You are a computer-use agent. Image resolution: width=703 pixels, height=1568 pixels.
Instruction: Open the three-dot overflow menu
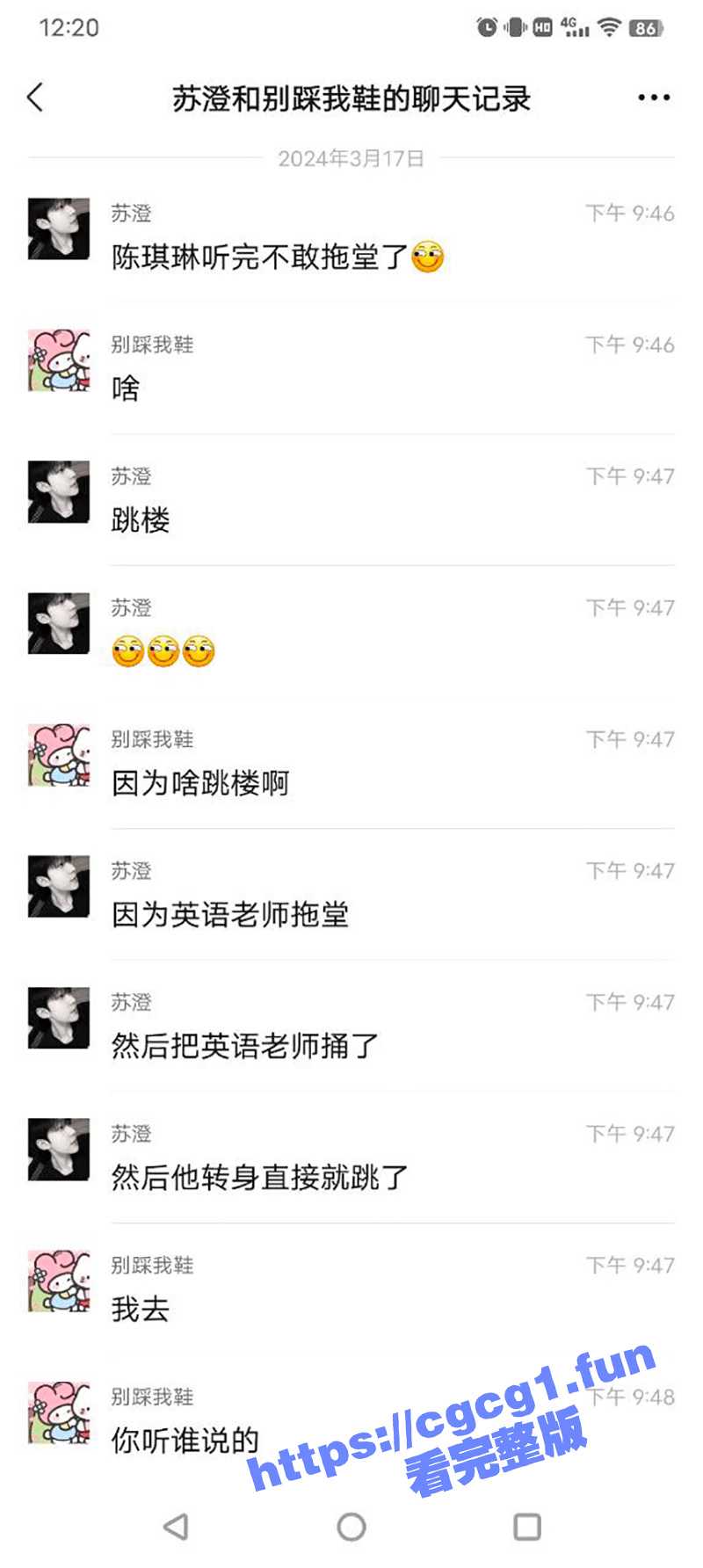(x=654, y=98)
